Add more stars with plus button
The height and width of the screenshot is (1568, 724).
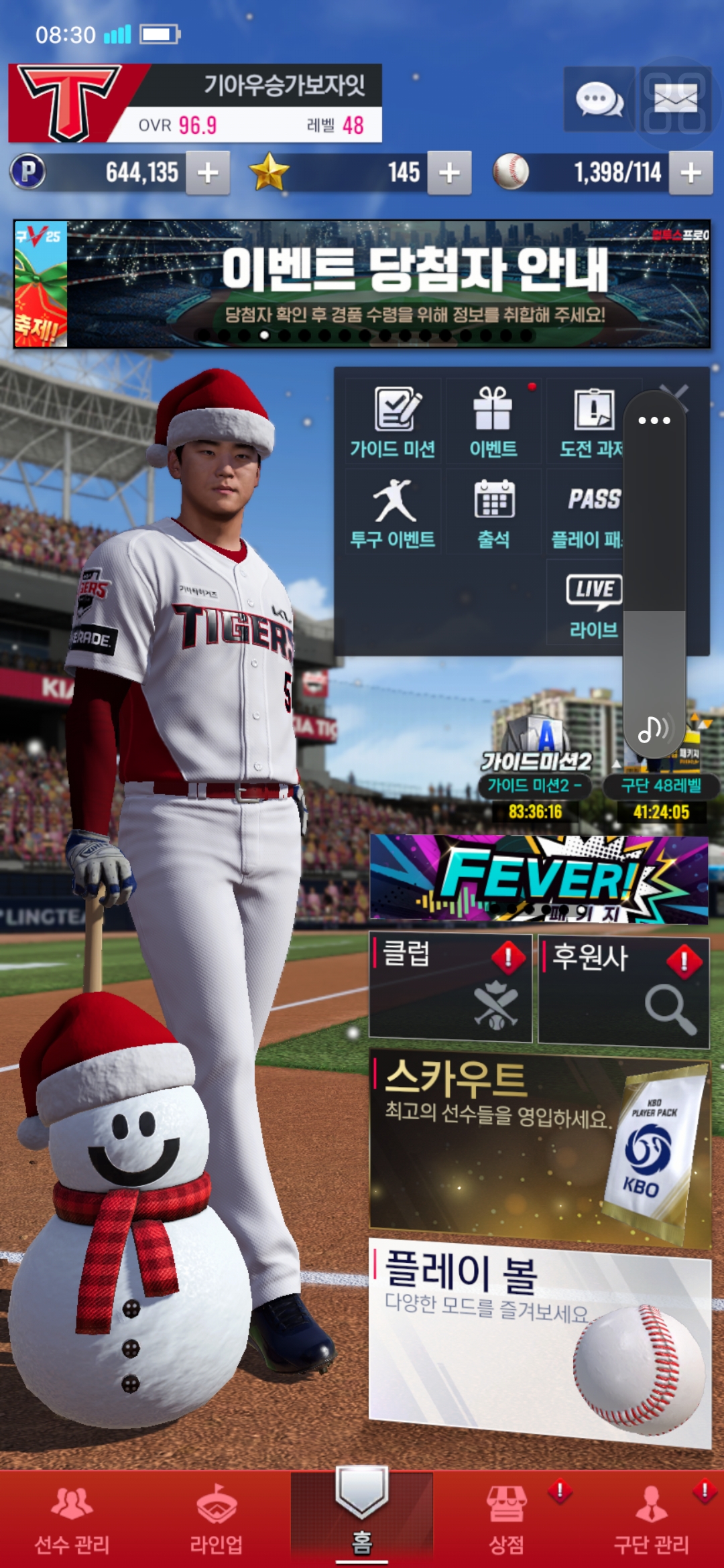pos(449,173)
